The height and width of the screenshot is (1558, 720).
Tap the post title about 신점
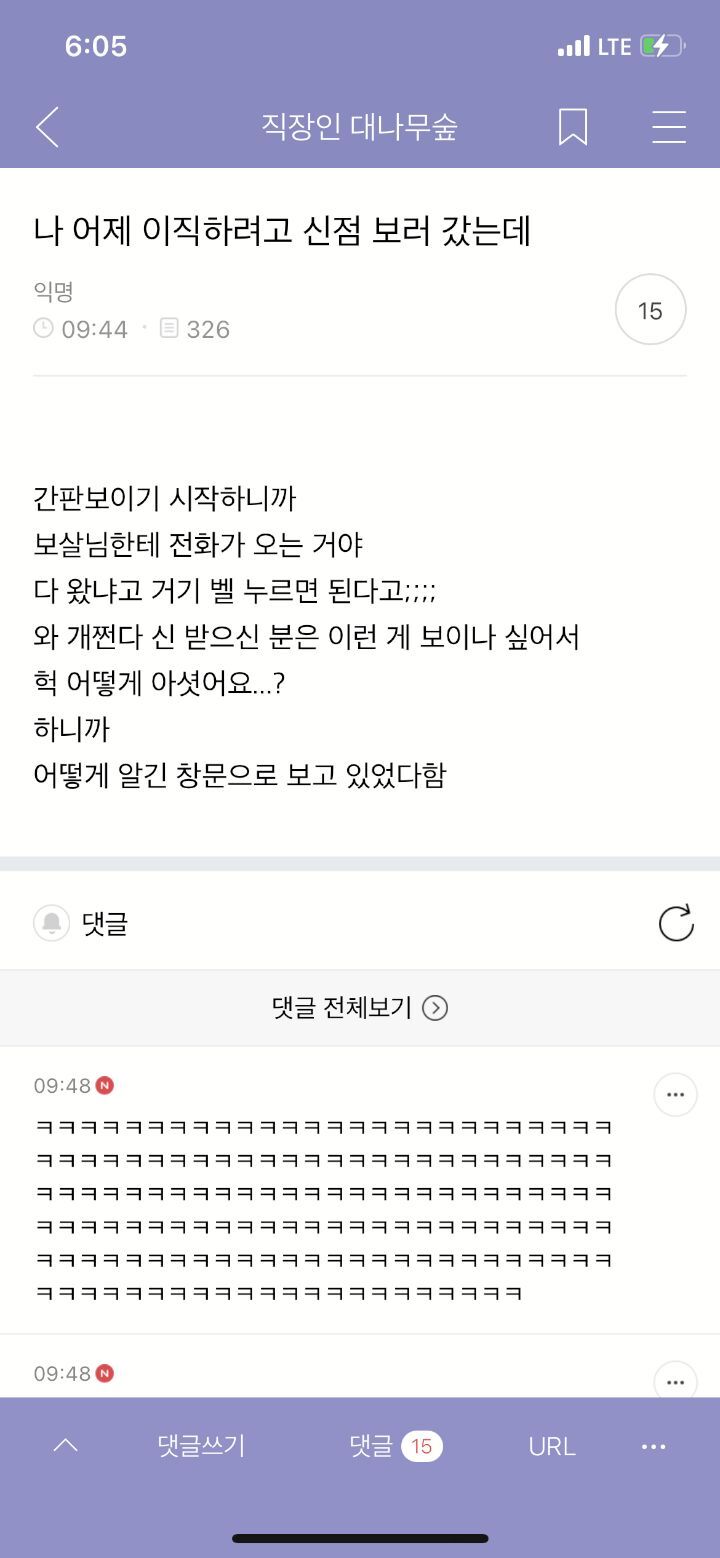(284, 230)
